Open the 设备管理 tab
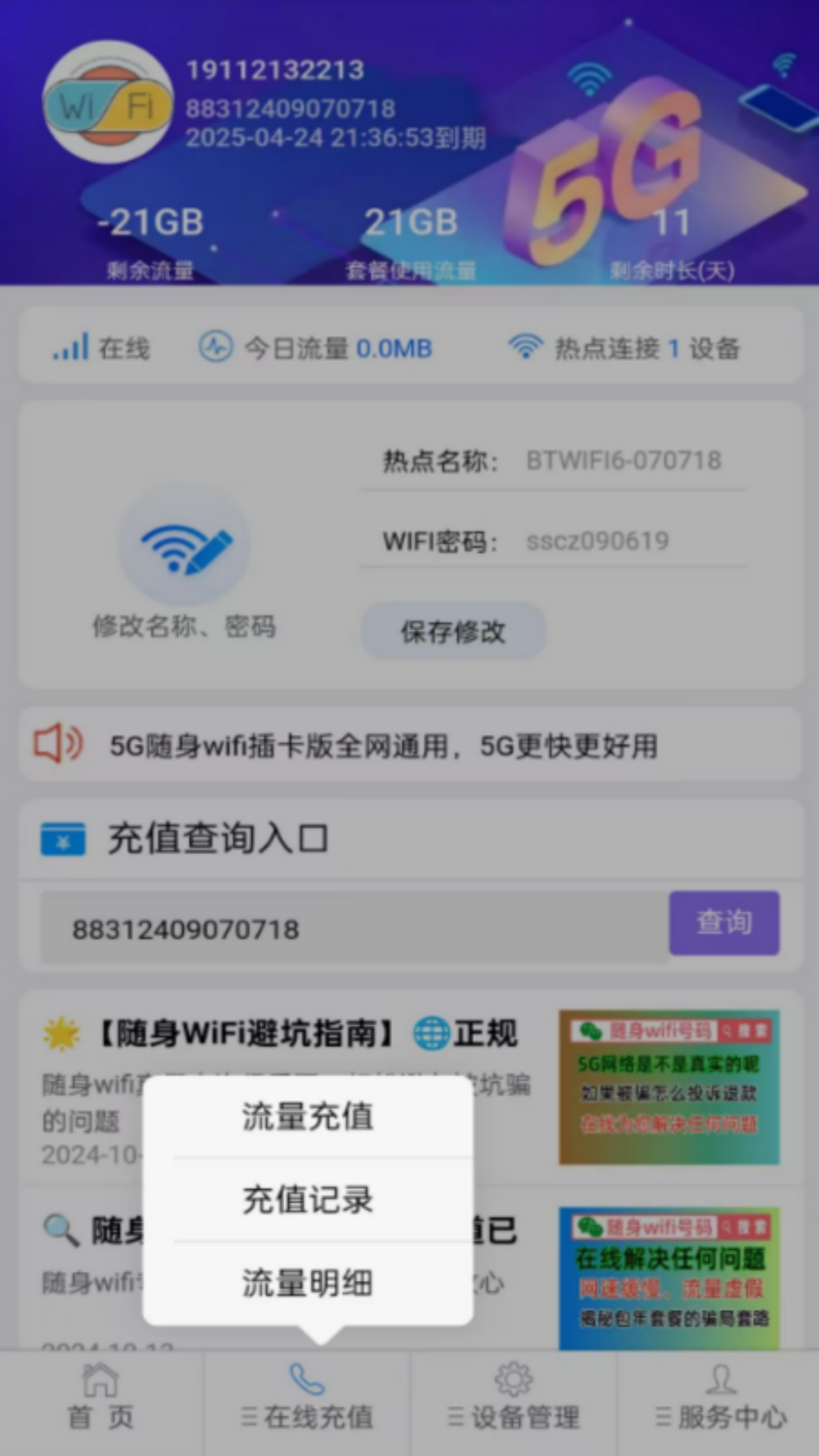 pyautogui.click(x=513, y=1398)
